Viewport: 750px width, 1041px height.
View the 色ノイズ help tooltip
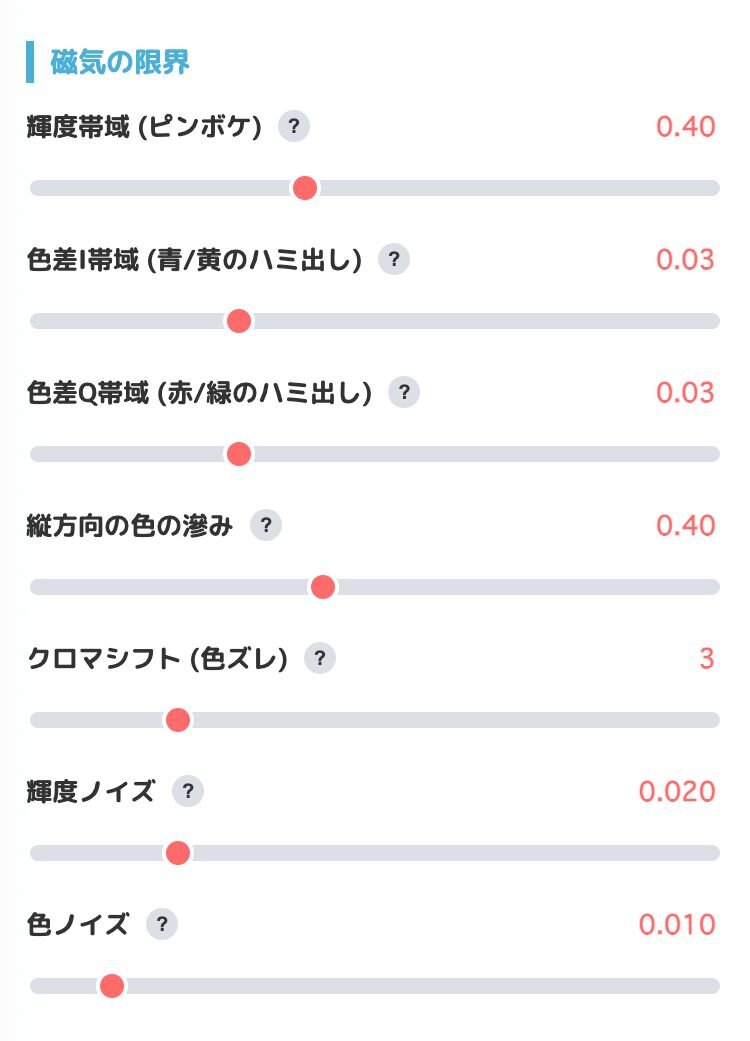162,925
